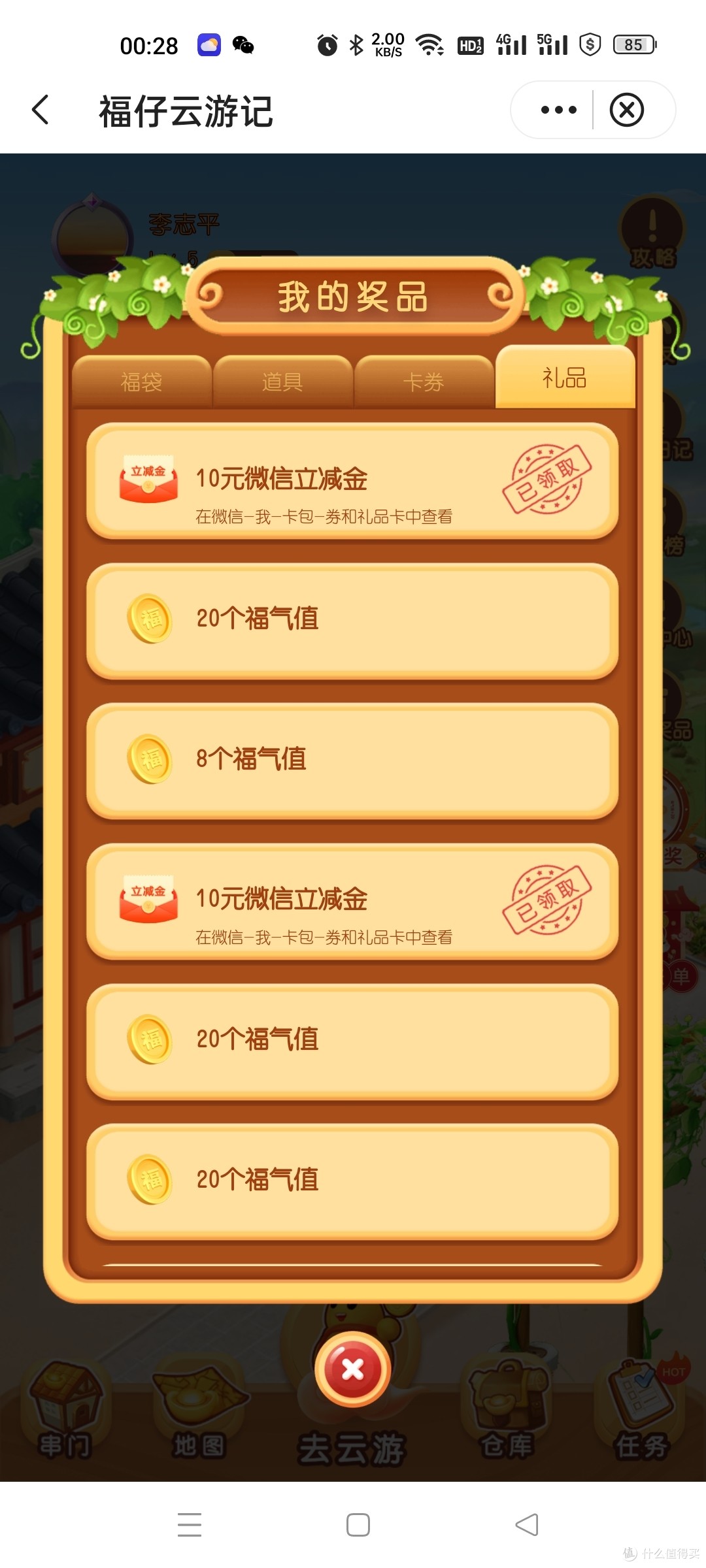Screen dimensions: 706x1568
Task: Tap the system home button
Action: pyautogui.click(x=358, y=1525)
